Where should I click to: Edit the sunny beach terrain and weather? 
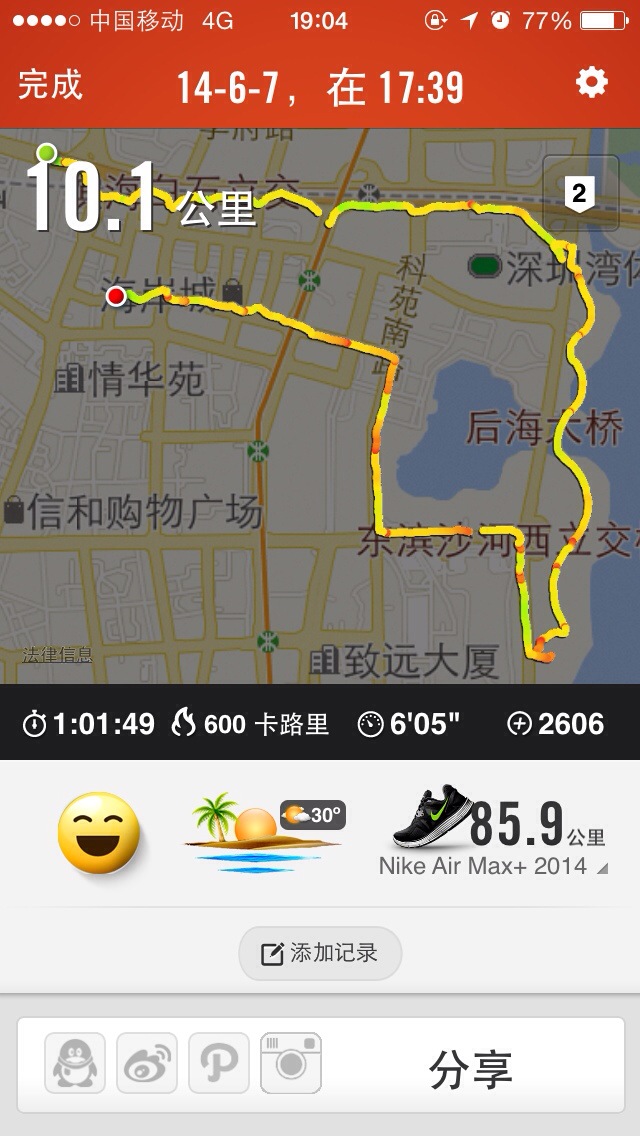coord(264,834)
